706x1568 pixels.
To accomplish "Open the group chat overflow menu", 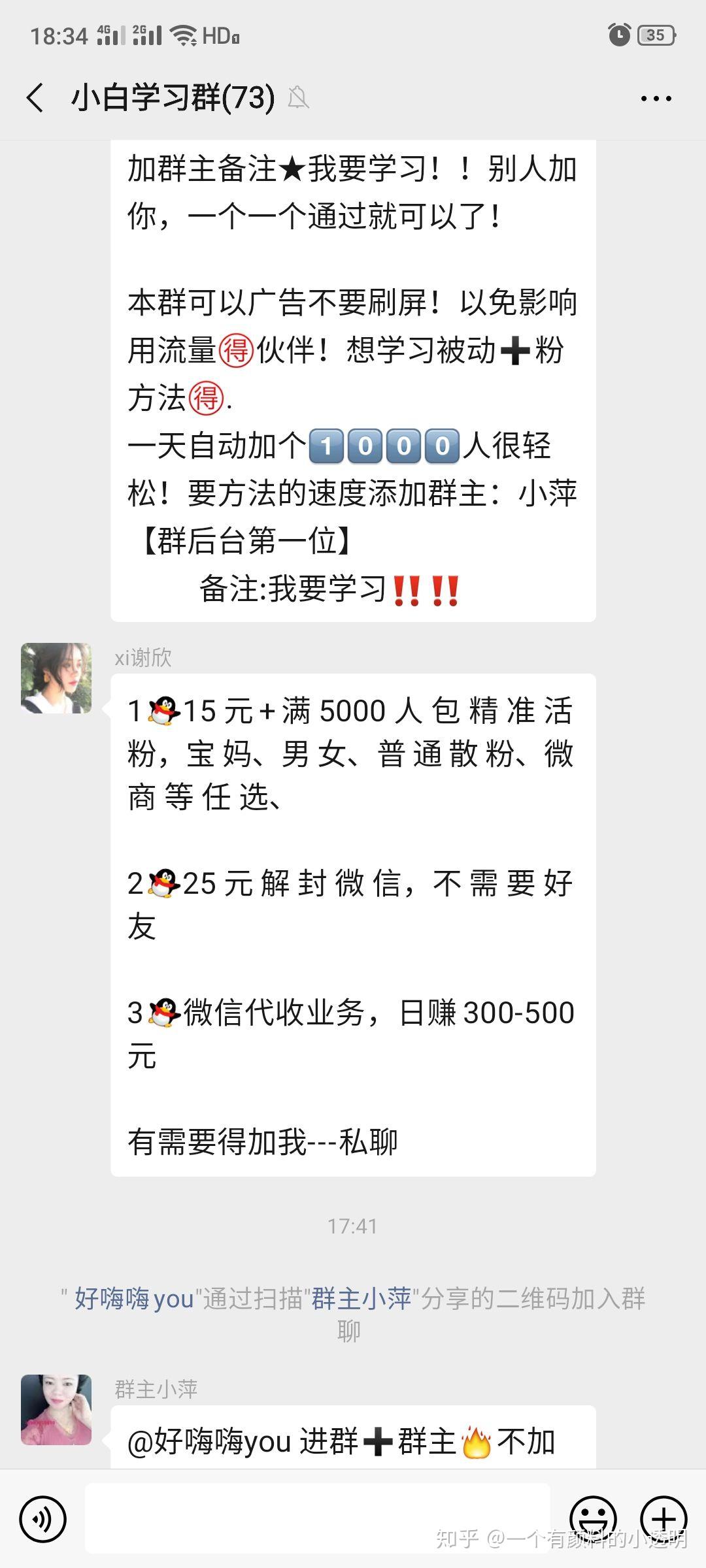I will (x=656, y=99).
